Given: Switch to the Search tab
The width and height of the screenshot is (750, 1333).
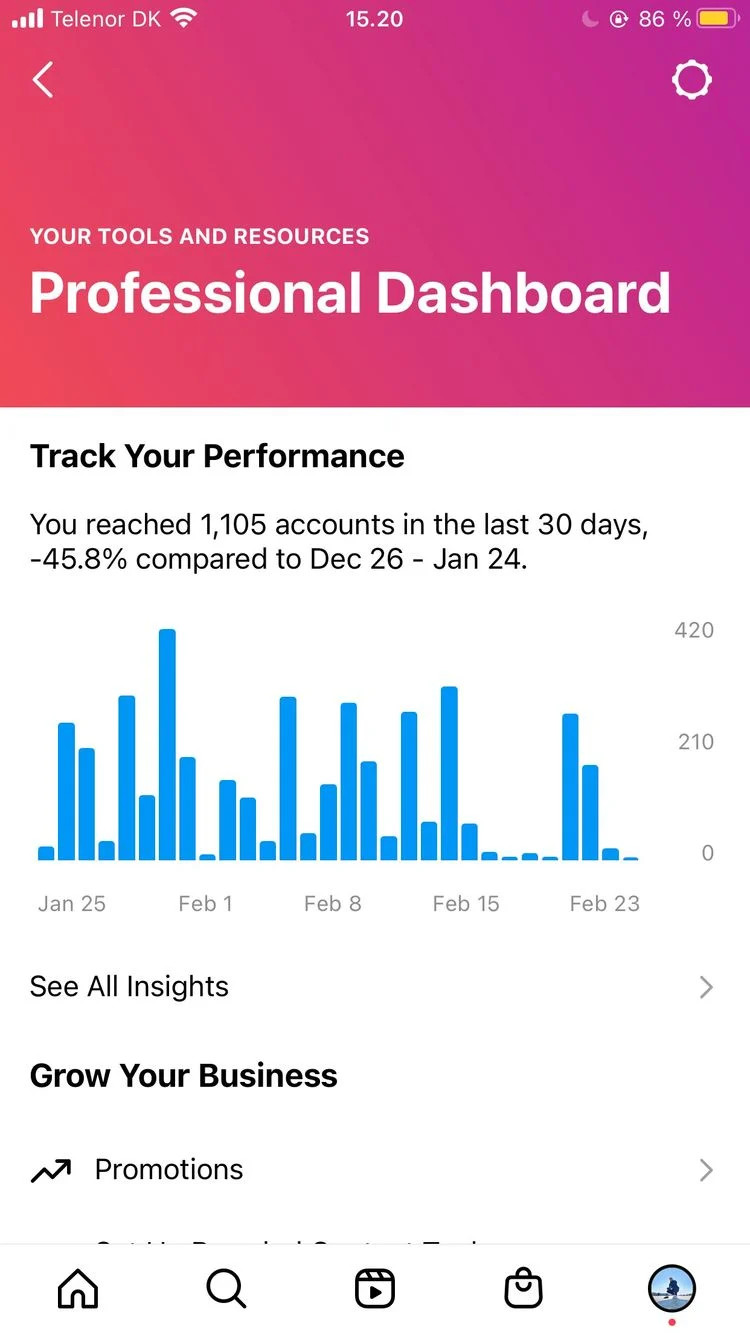Looking at the screenshot, I should tap(226, 1289).
